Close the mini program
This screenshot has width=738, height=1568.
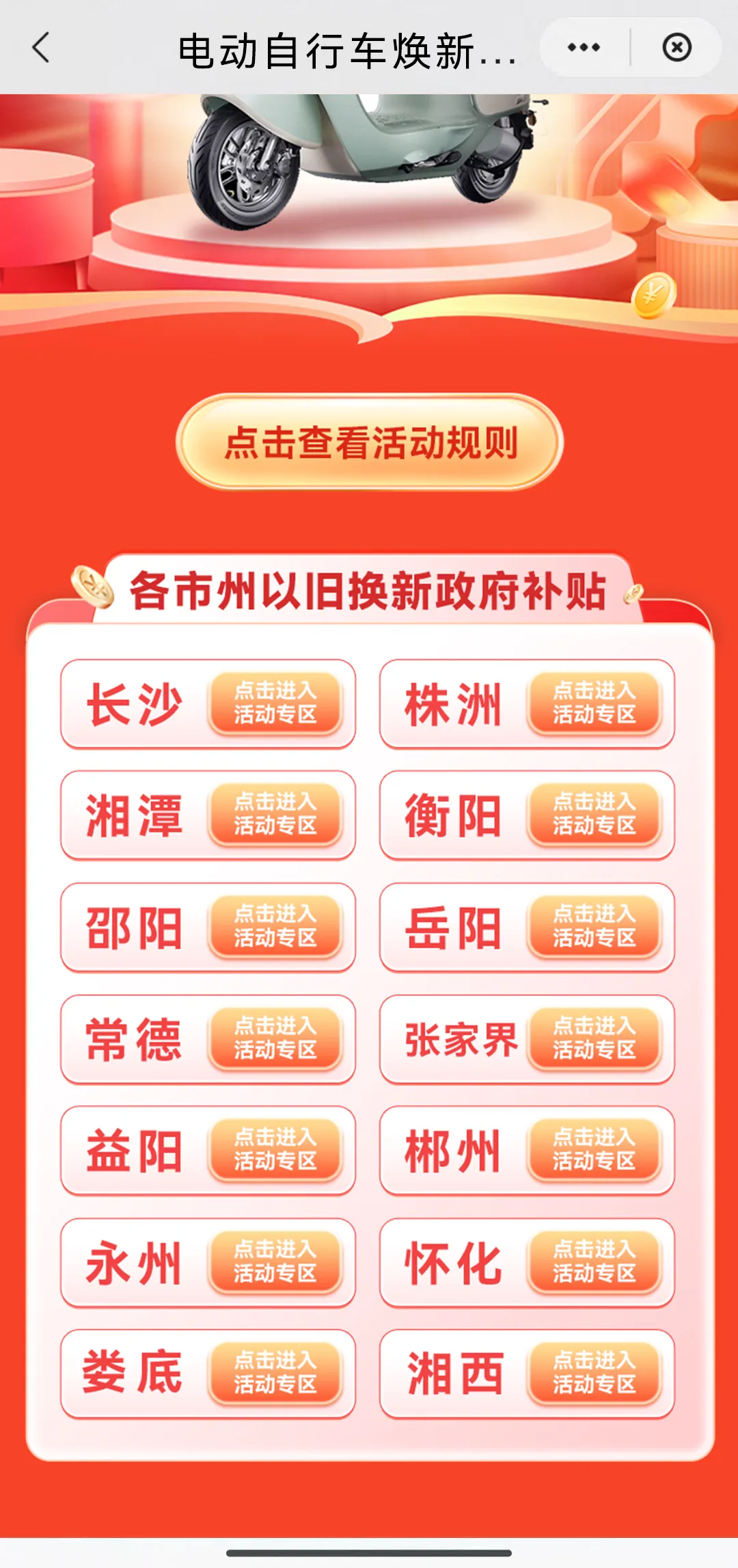coord(676,48)
